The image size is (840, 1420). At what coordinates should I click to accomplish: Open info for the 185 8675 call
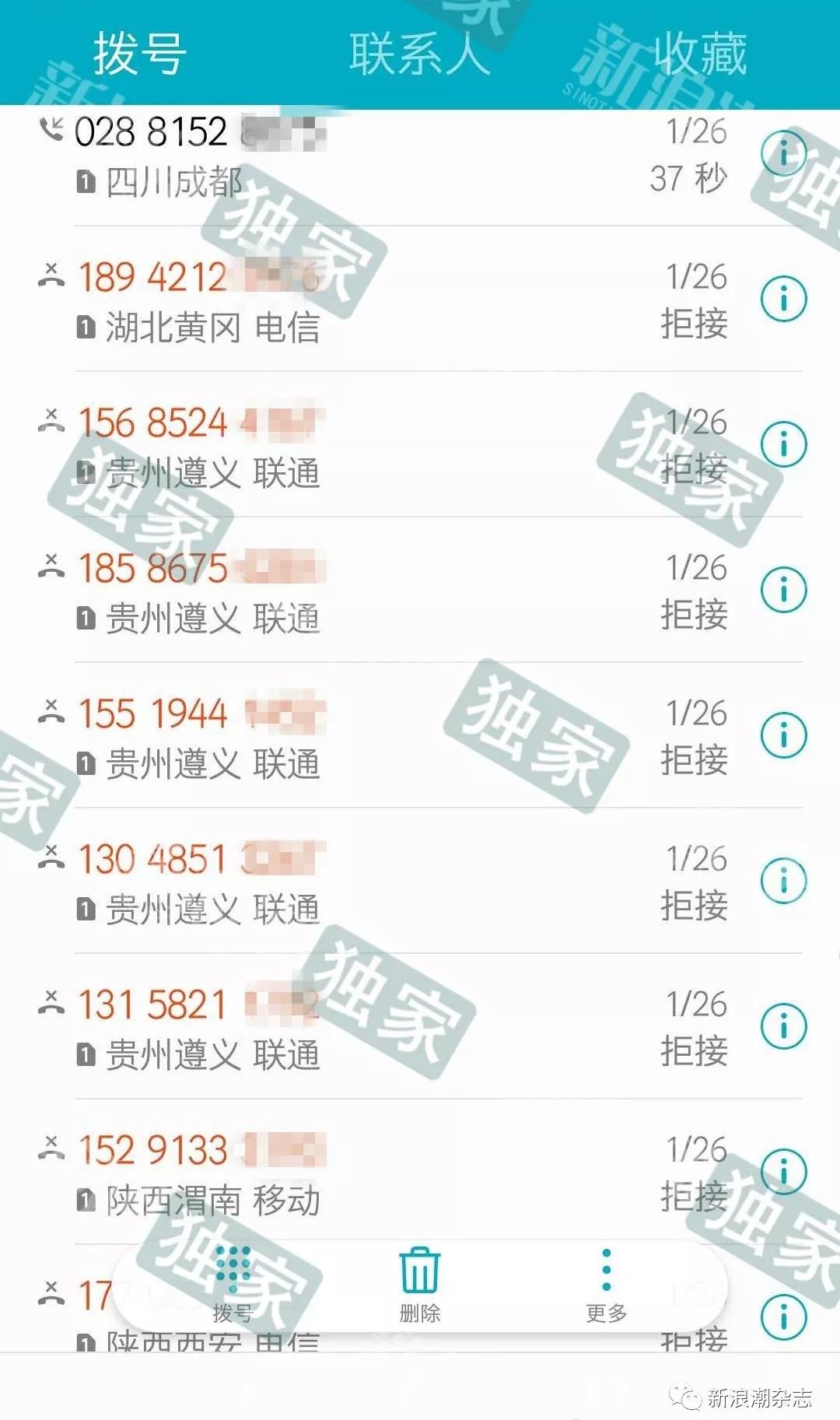[783, 590]
